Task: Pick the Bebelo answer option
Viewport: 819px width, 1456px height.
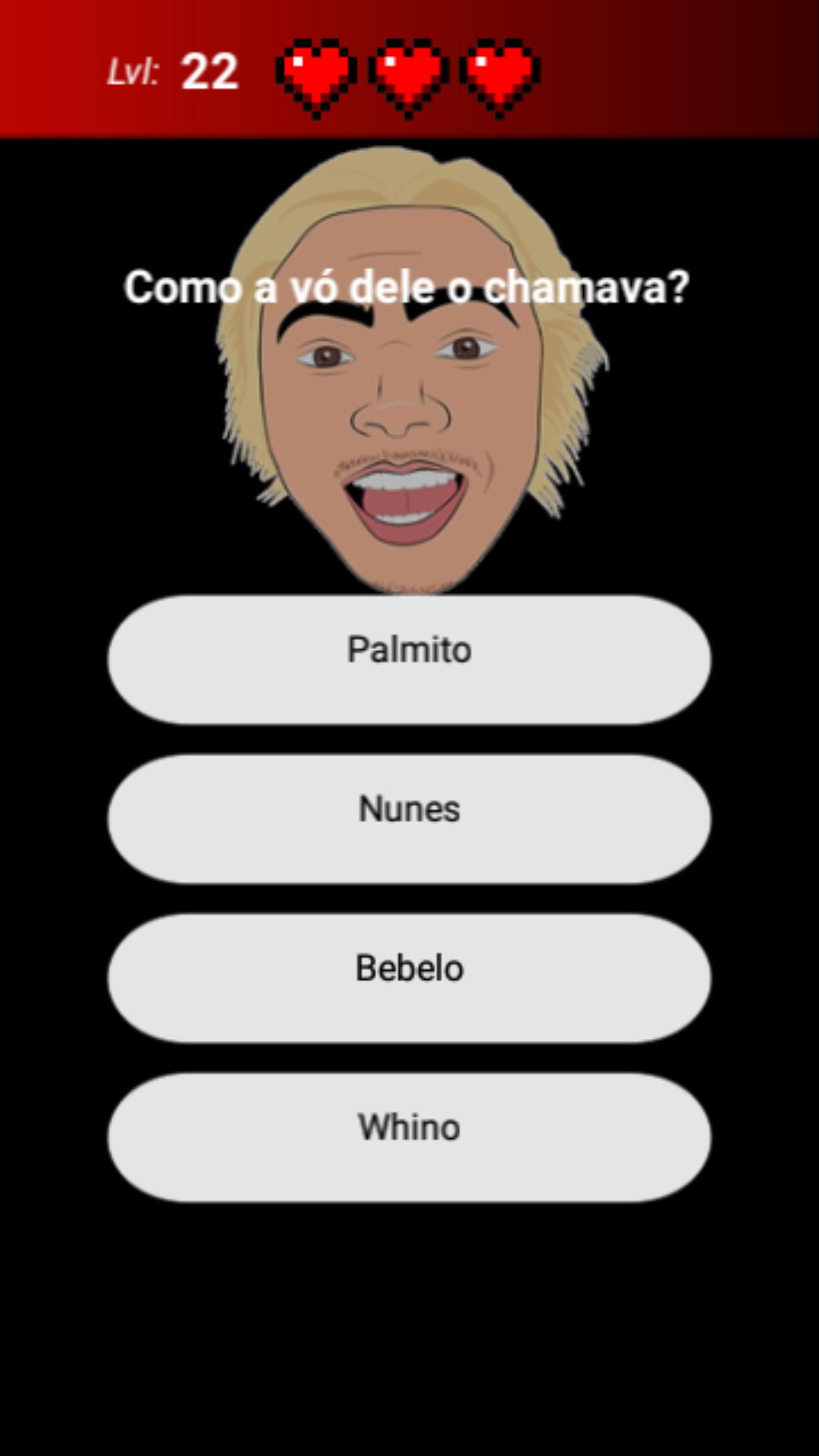Action: click(x=409, y=977)
